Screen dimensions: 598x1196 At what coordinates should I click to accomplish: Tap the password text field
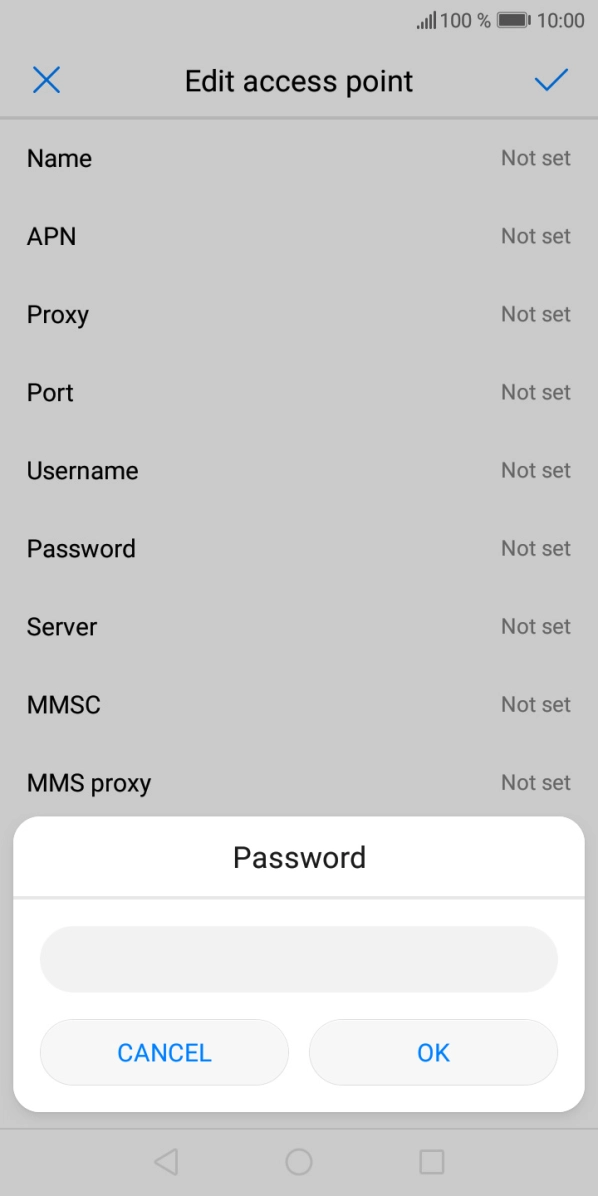pos(299,959)
